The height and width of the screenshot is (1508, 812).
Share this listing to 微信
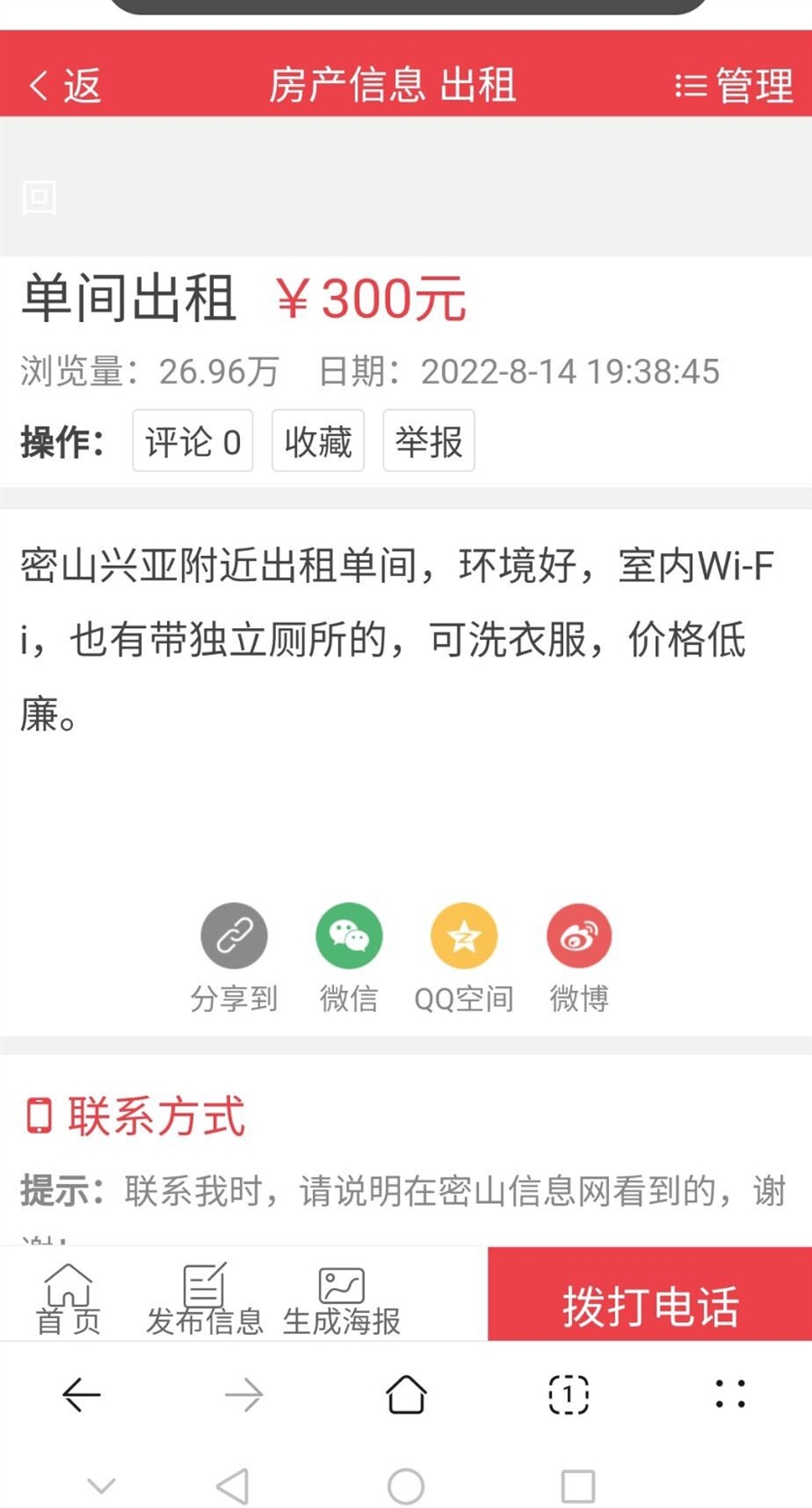coord(348,936)
